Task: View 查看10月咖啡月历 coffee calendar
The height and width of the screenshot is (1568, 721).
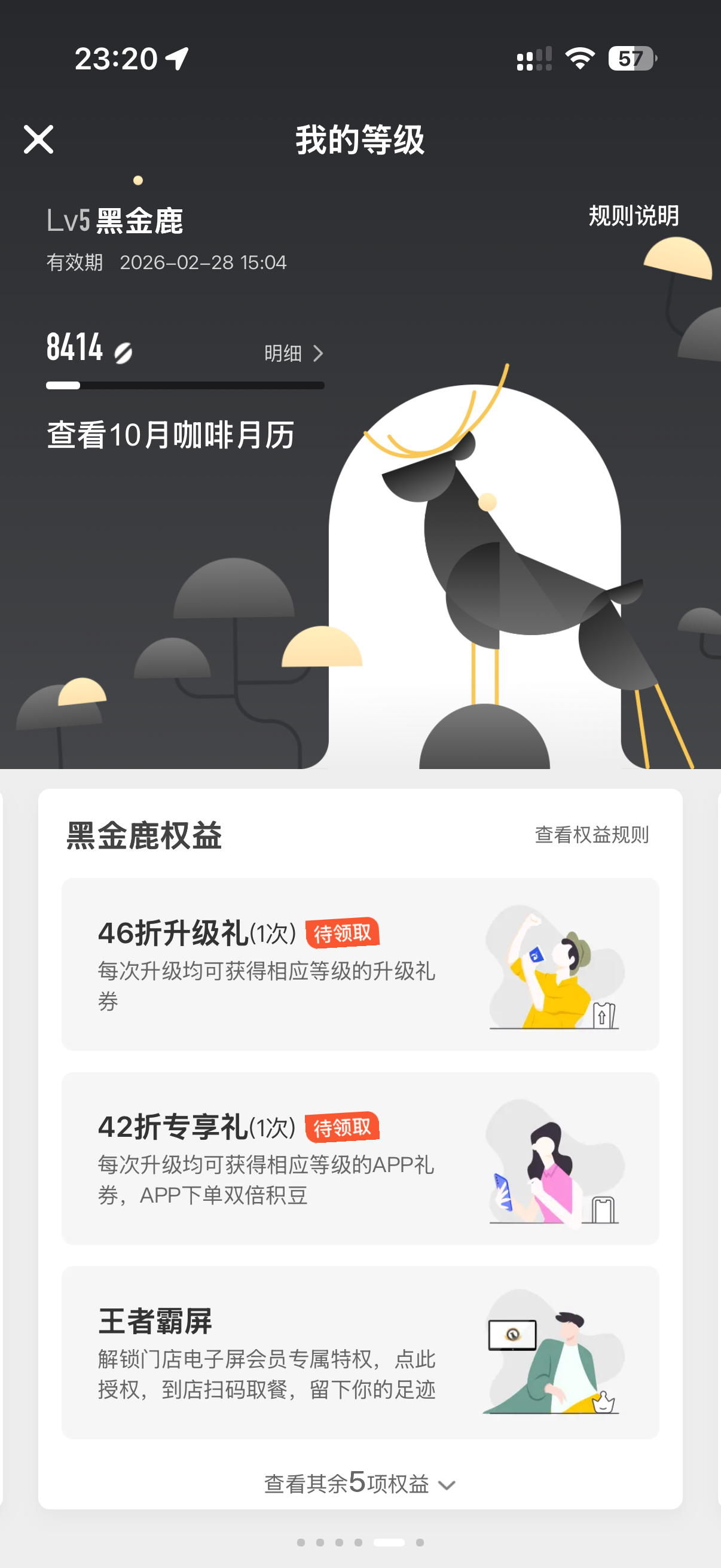Action: 170,435
